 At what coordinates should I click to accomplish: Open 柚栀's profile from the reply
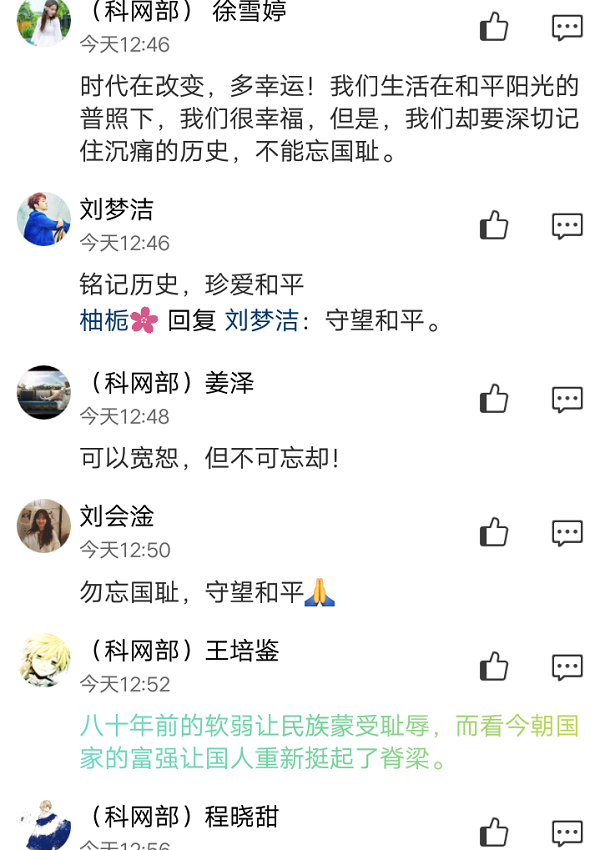104,321
